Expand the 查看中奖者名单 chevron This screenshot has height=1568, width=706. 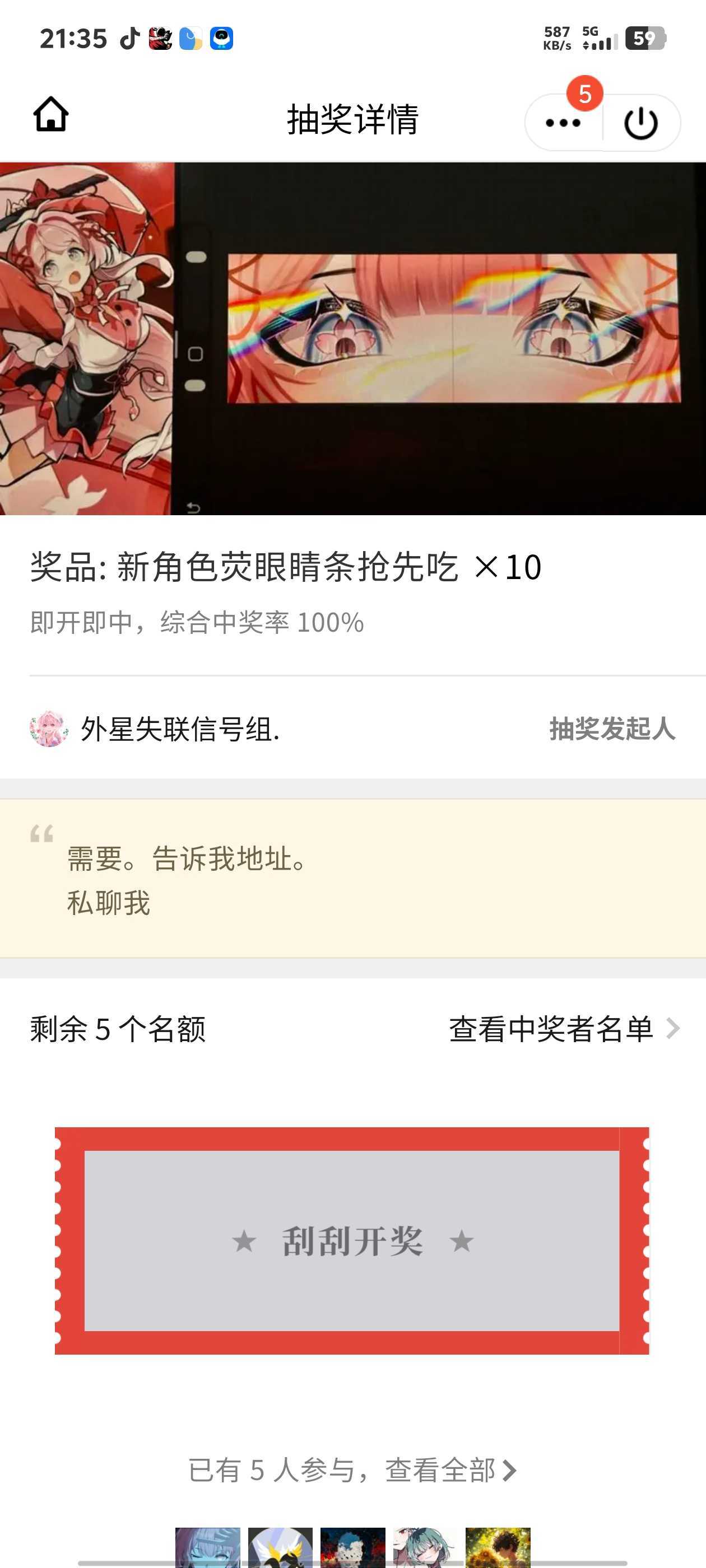point(672,1029)
